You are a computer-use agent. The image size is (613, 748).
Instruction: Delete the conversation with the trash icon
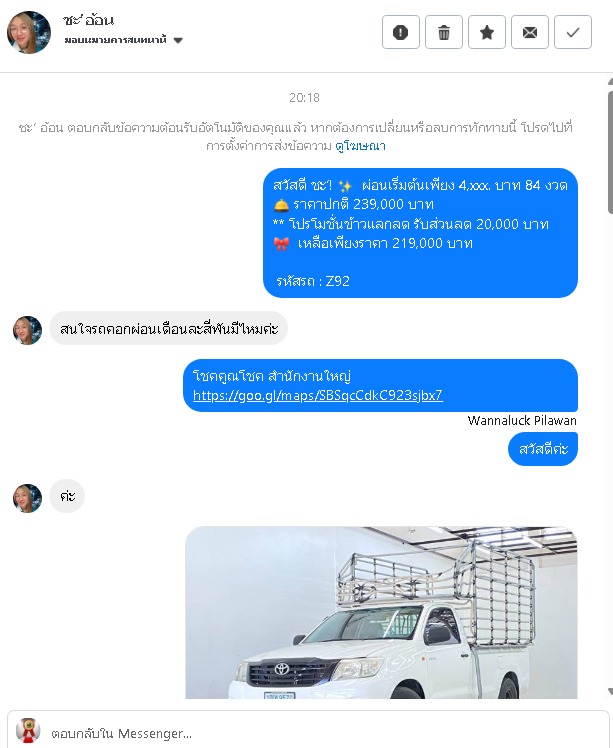[x=444, y=32]
